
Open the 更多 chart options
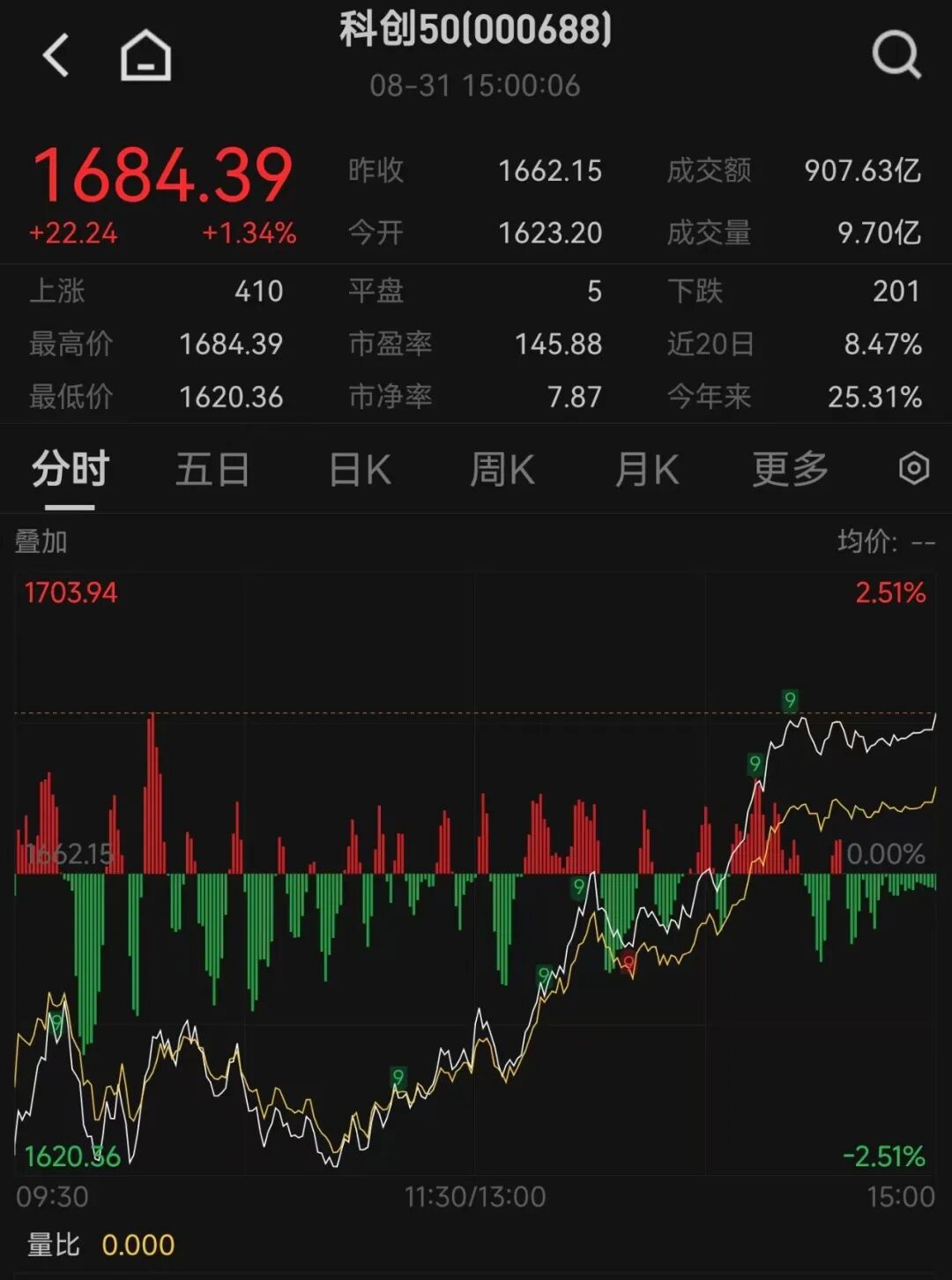click(x=791, y=469)
